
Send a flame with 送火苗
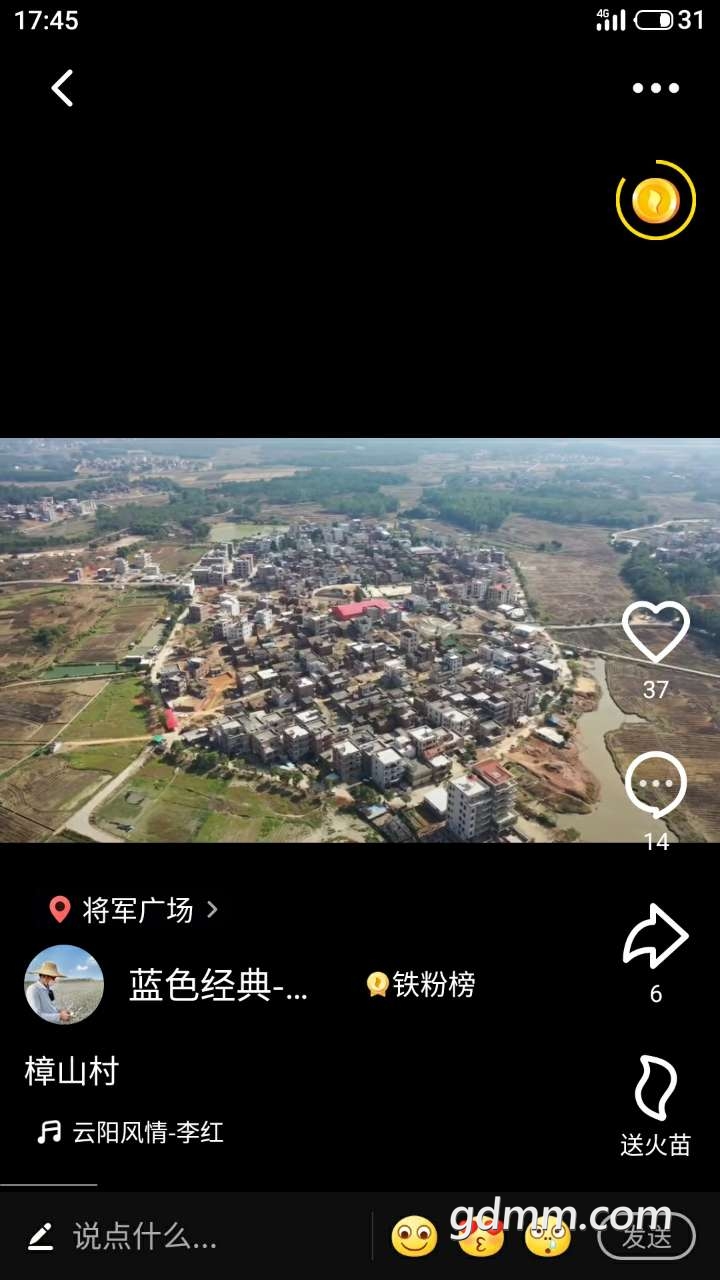(x=655, y=1090)
